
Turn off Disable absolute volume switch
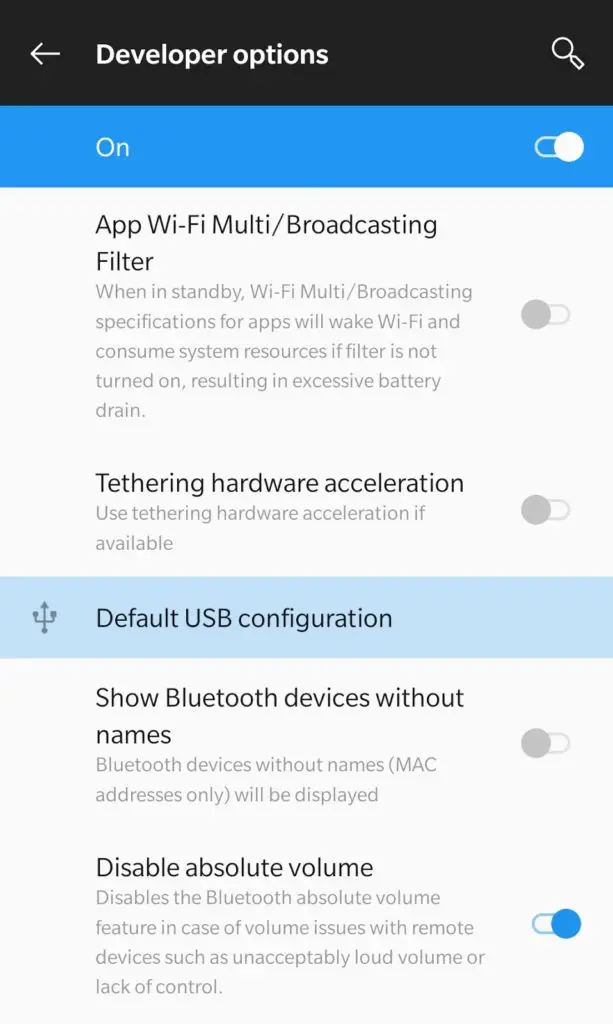pos(556,924)
